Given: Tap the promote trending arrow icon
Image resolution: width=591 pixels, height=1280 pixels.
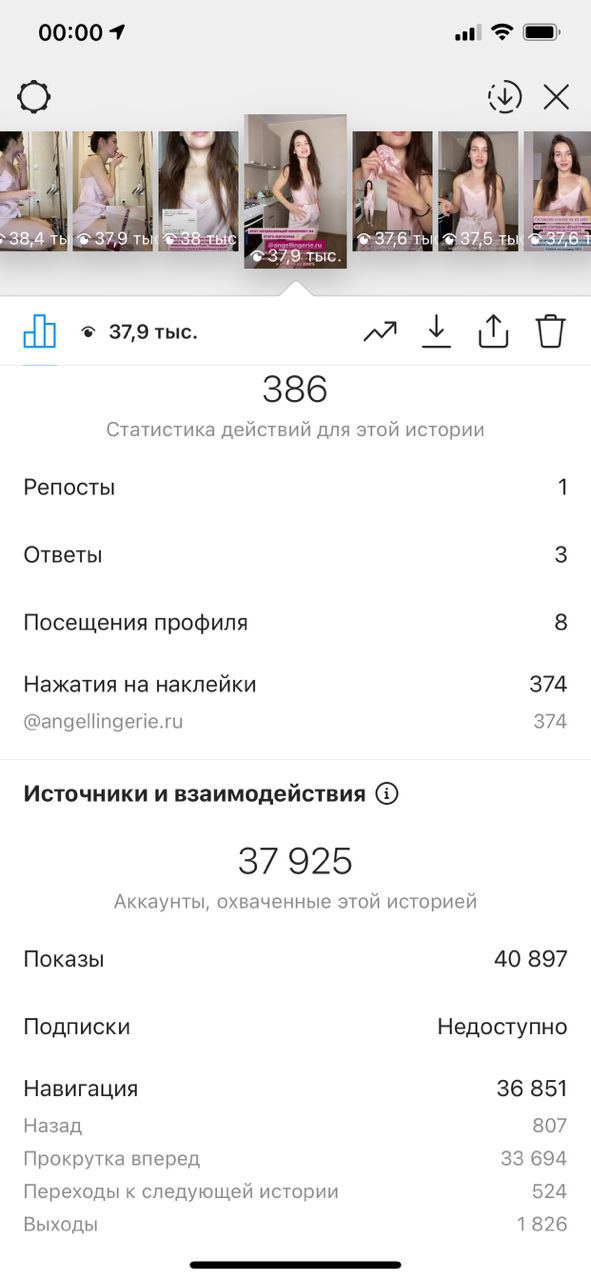Looking at the screenshot, I should coord(380,332).
